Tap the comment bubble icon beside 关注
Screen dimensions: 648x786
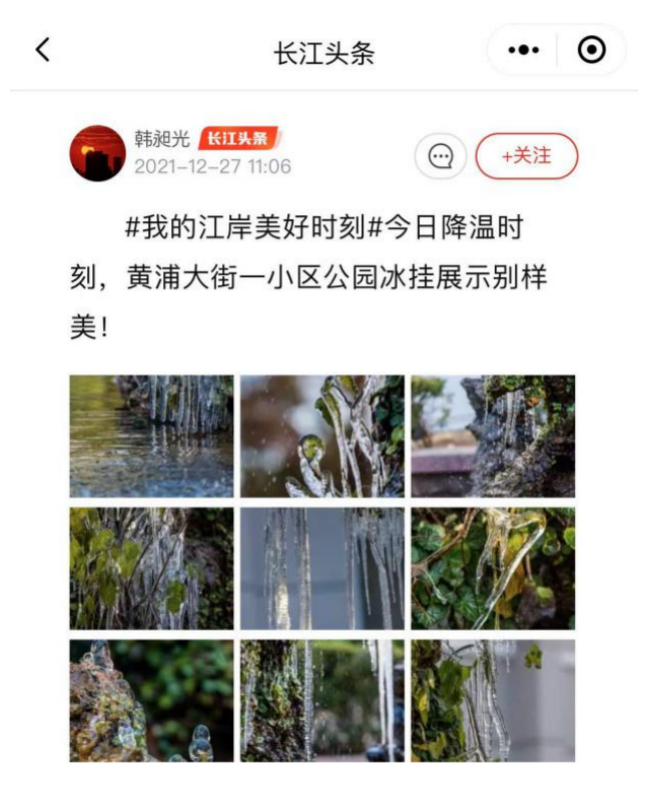pos(441,156)
